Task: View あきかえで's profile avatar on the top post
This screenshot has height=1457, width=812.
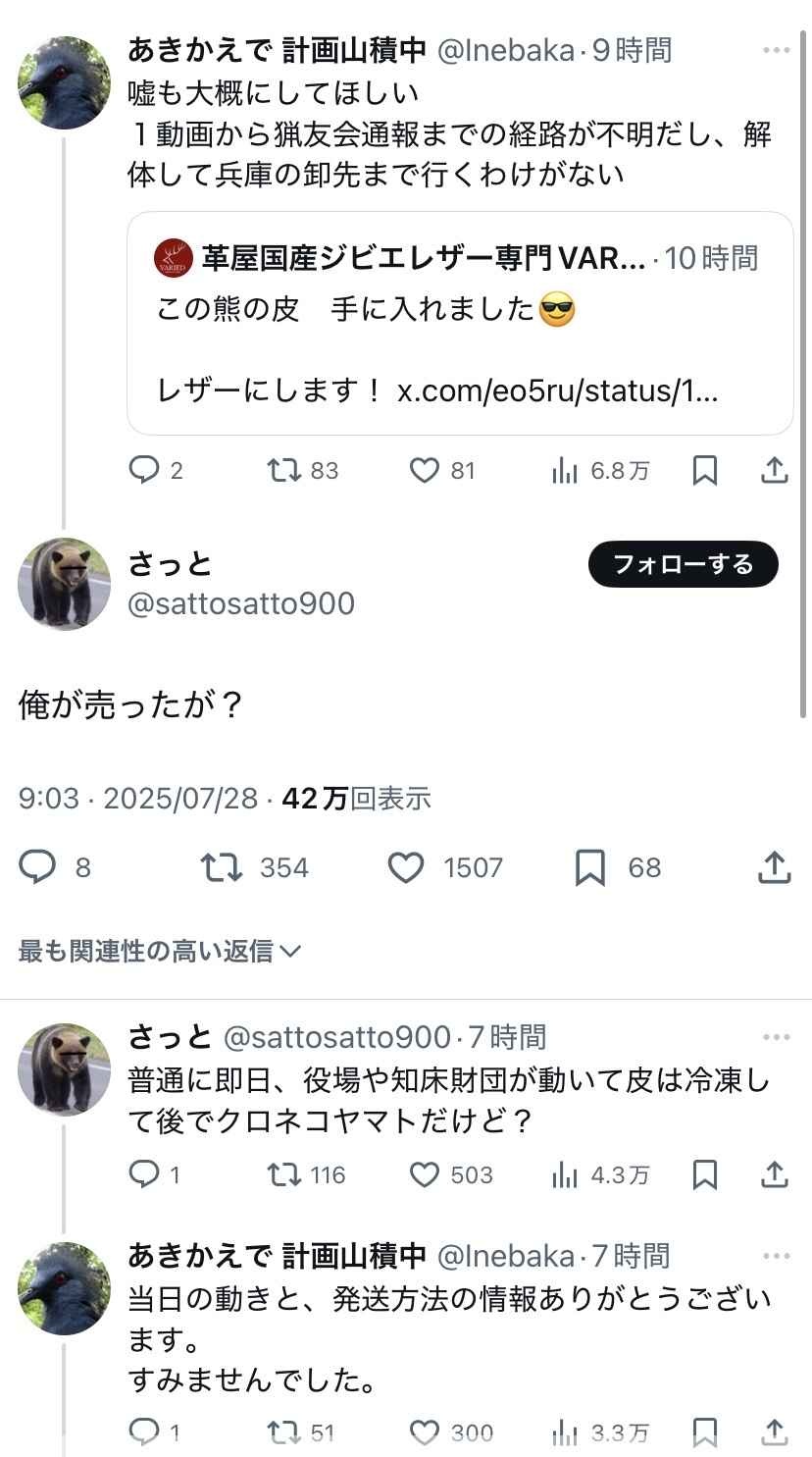Action: [65, 83]
